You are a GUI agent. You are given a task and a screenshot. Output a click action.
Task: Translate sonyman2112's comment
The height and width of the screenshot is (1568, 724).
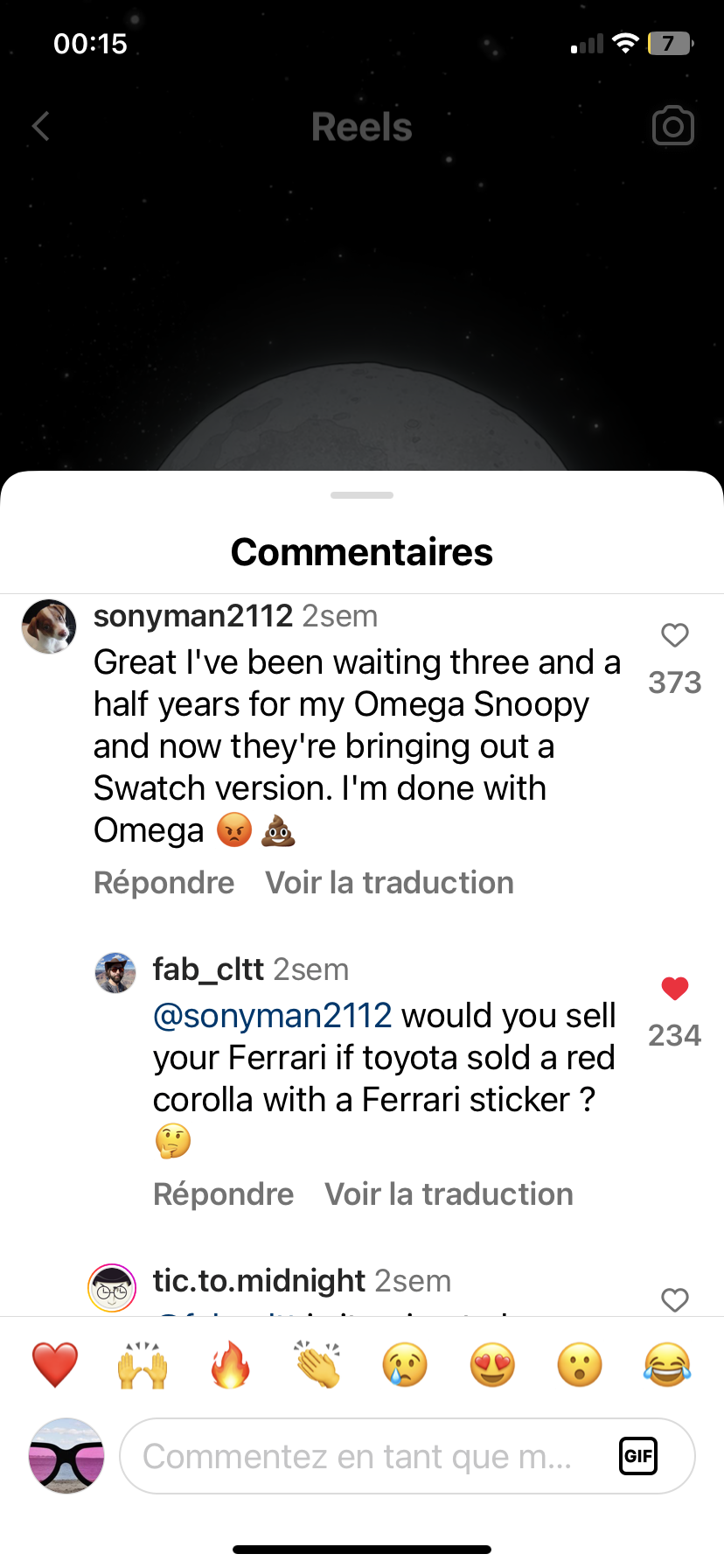(x=389, y=883)
